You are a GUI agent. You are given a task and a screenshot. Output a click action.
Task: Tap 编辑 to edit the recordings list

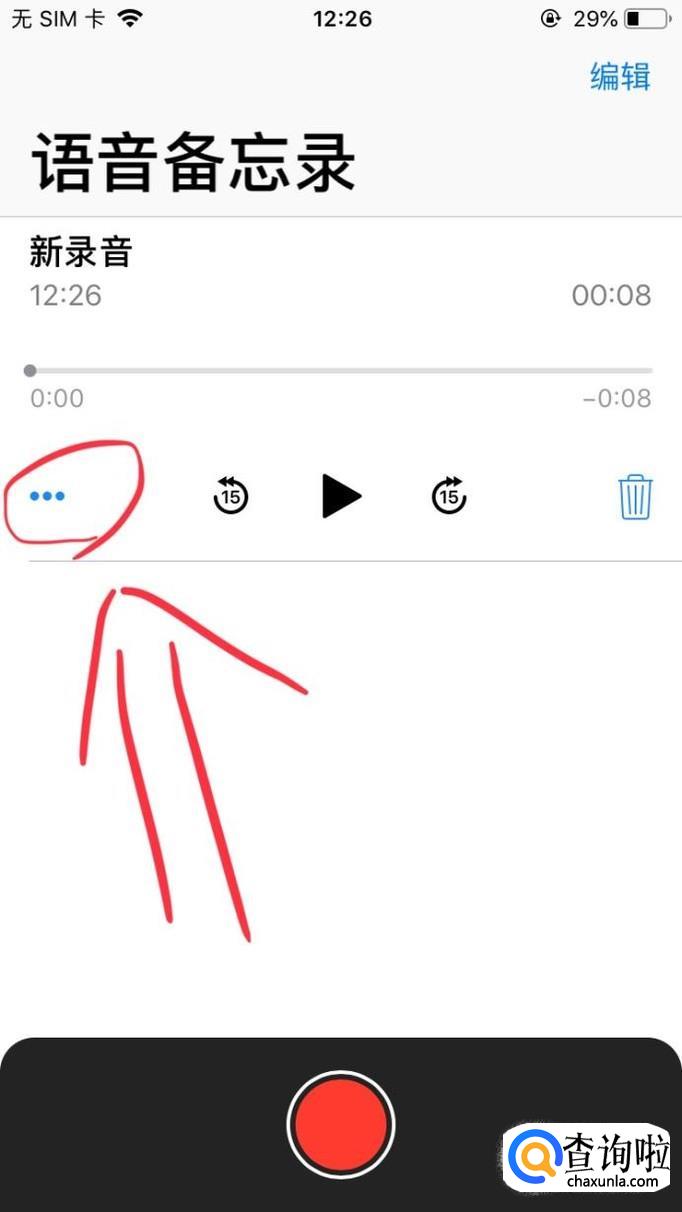(620, 77)
